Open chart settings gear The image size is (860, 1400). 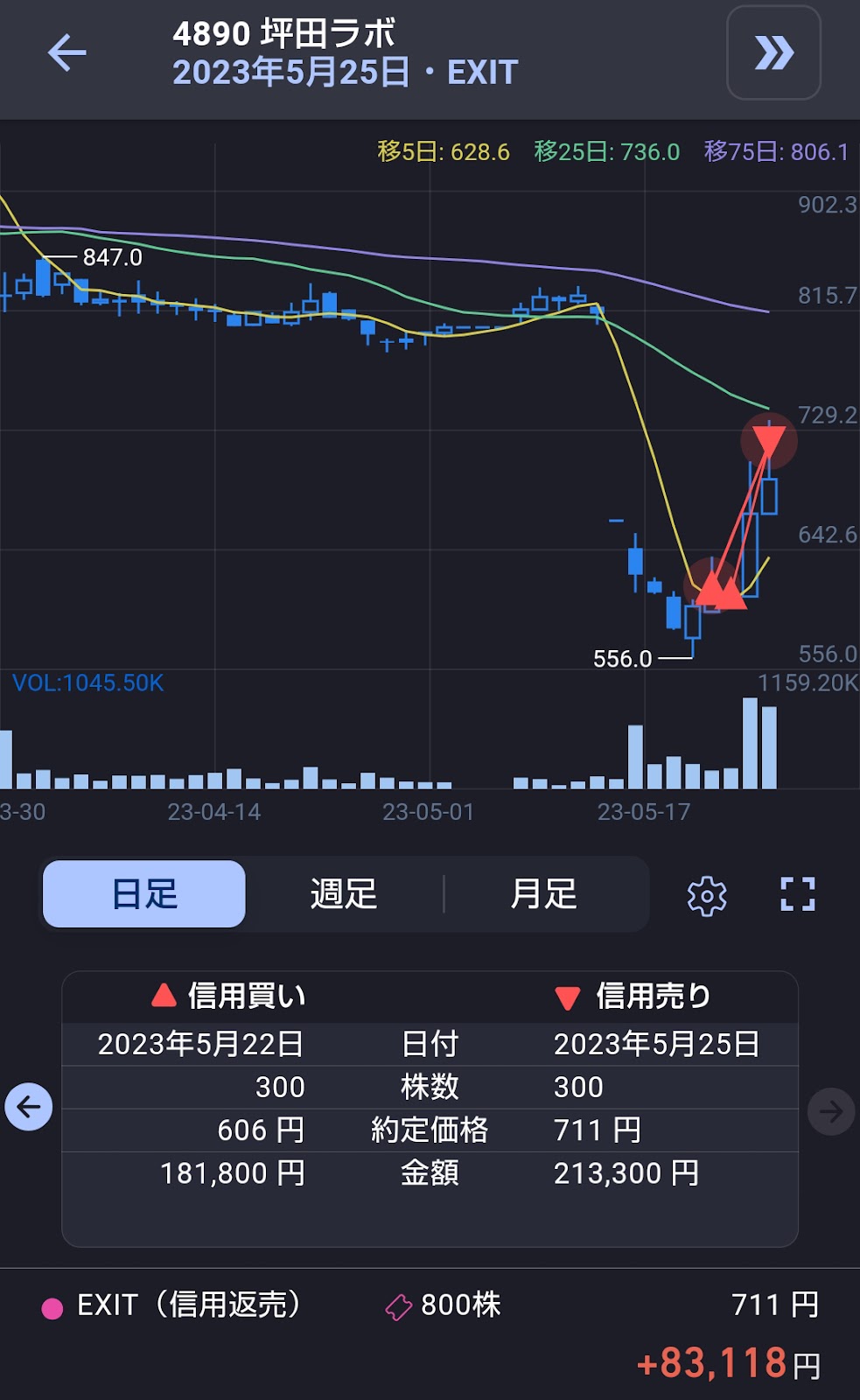pyautogui.click(x=707, y=895)
